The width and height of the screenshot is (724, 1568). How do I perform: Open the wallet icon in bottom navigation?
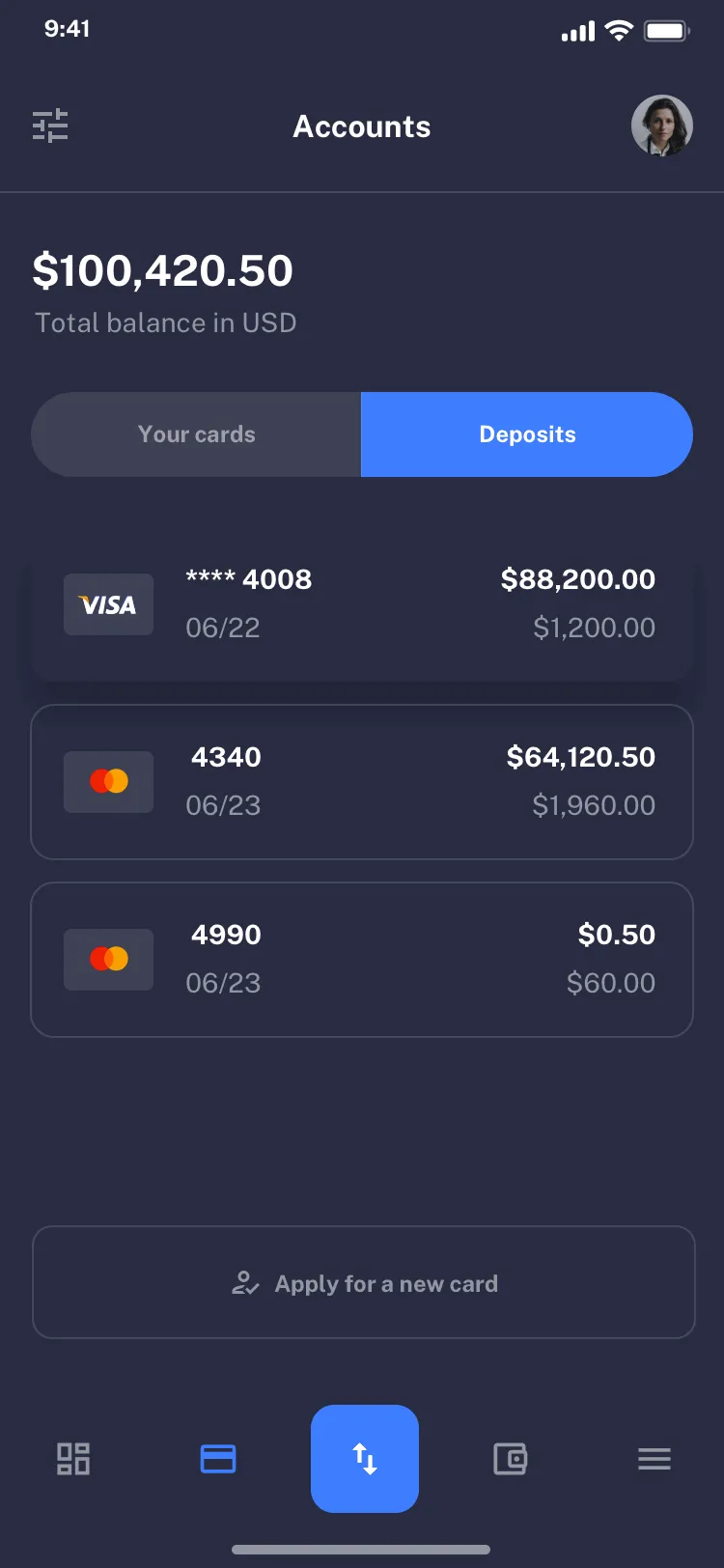pos(510,1459)
